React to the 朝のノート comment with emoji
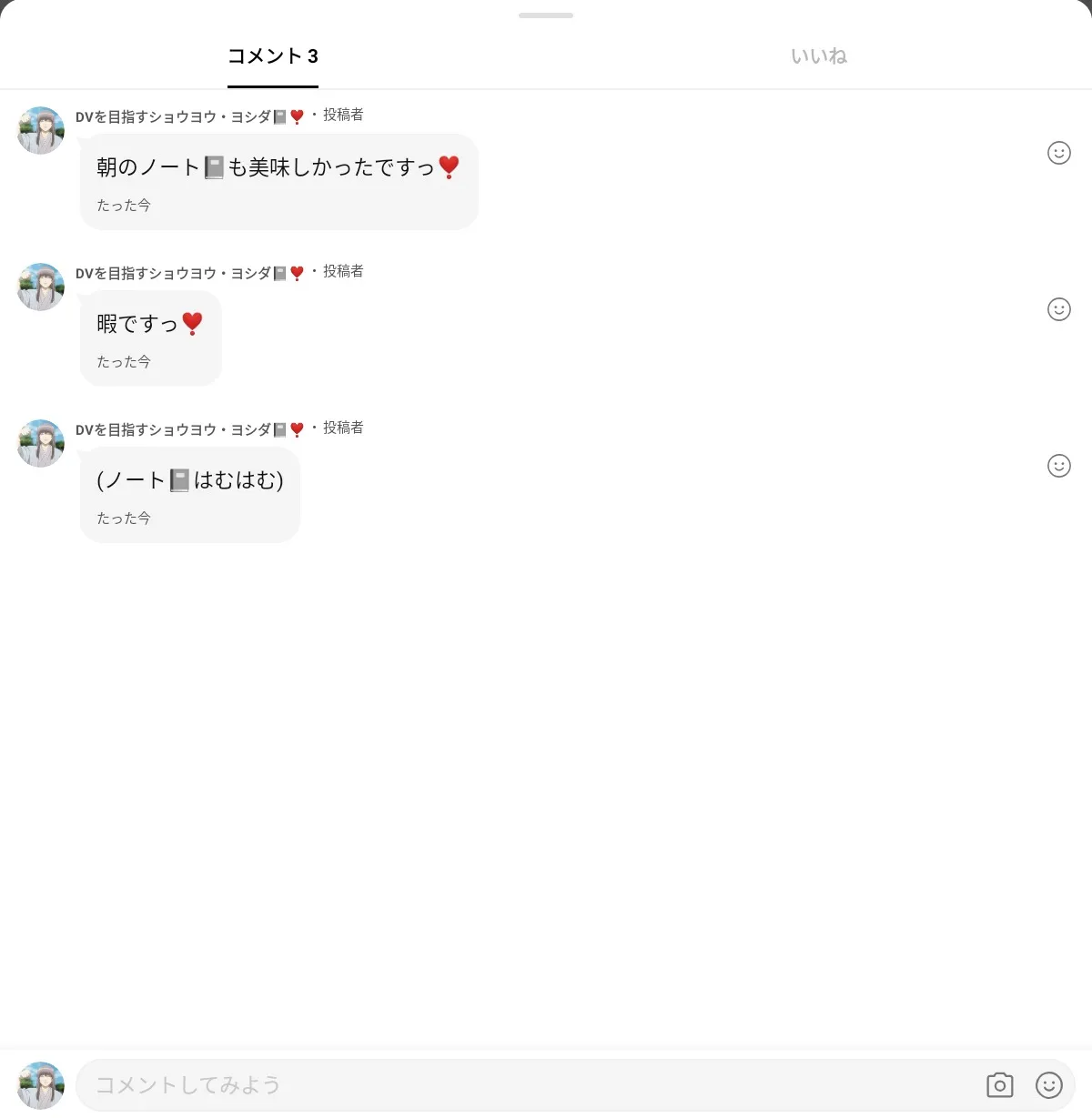 tap(1058, 153)
